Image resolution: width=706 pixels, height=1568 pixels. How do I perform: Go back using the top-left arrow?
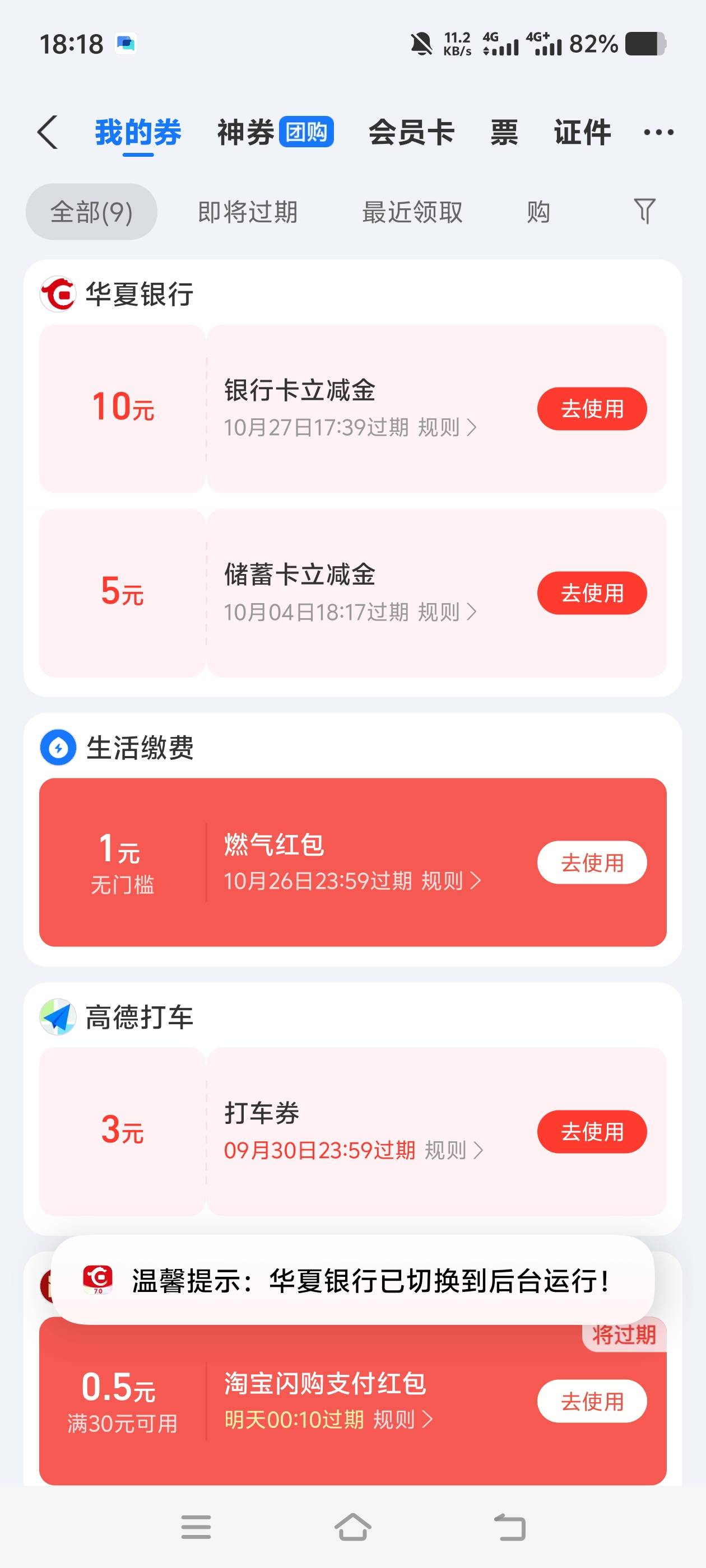click(x=48, y=132)
